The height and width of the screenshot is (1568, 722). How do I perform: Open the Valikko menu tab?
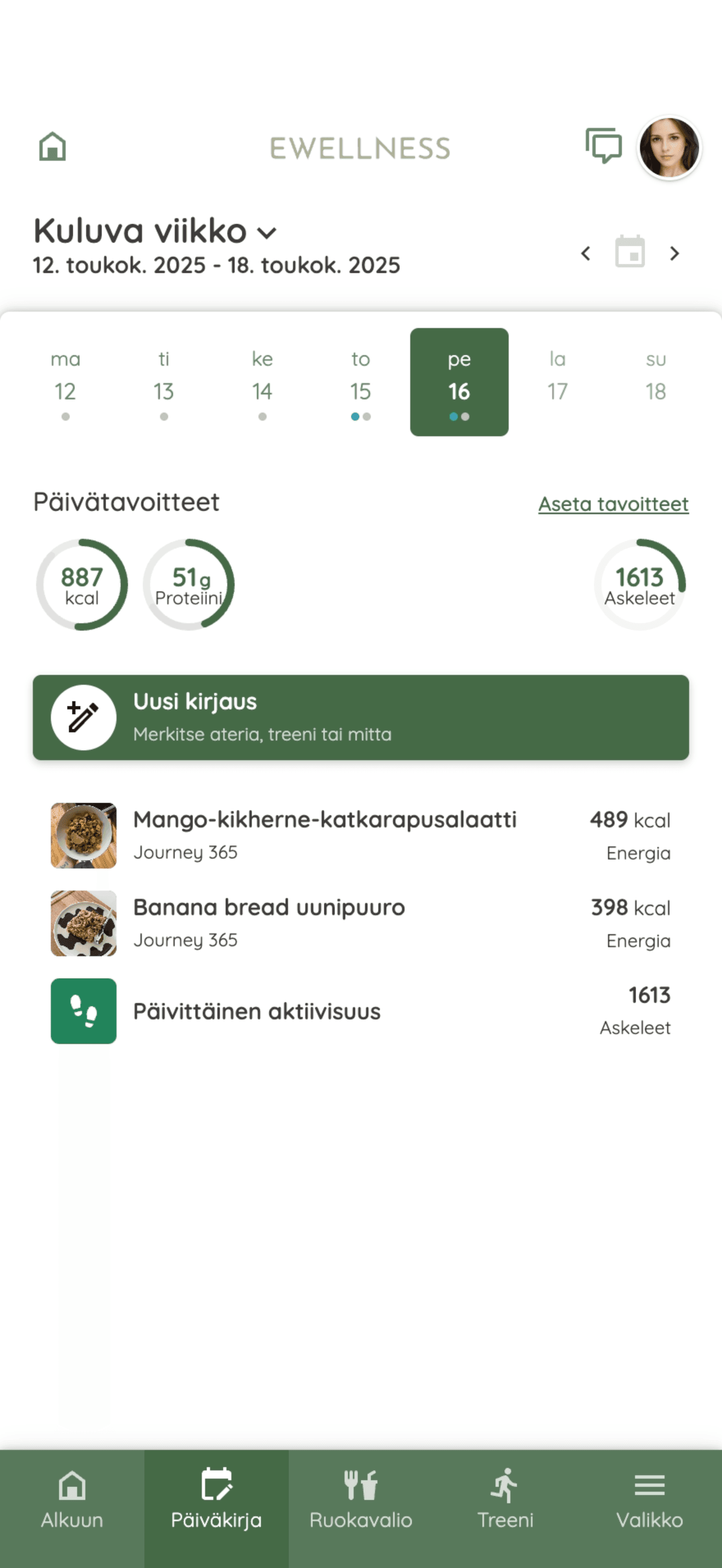649,1501
